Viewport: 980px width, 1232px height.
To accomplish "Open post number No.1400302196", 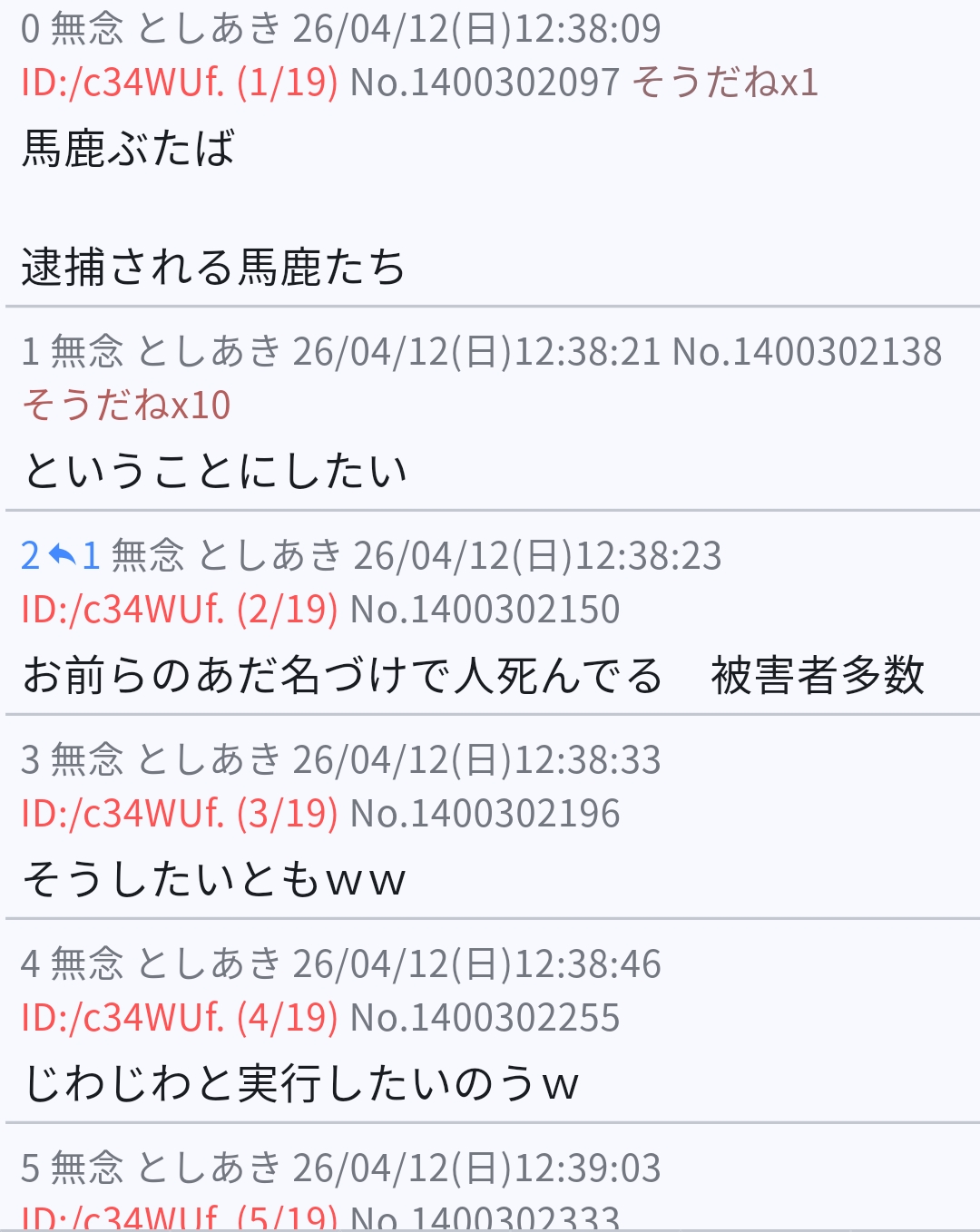I will [485, 814].
